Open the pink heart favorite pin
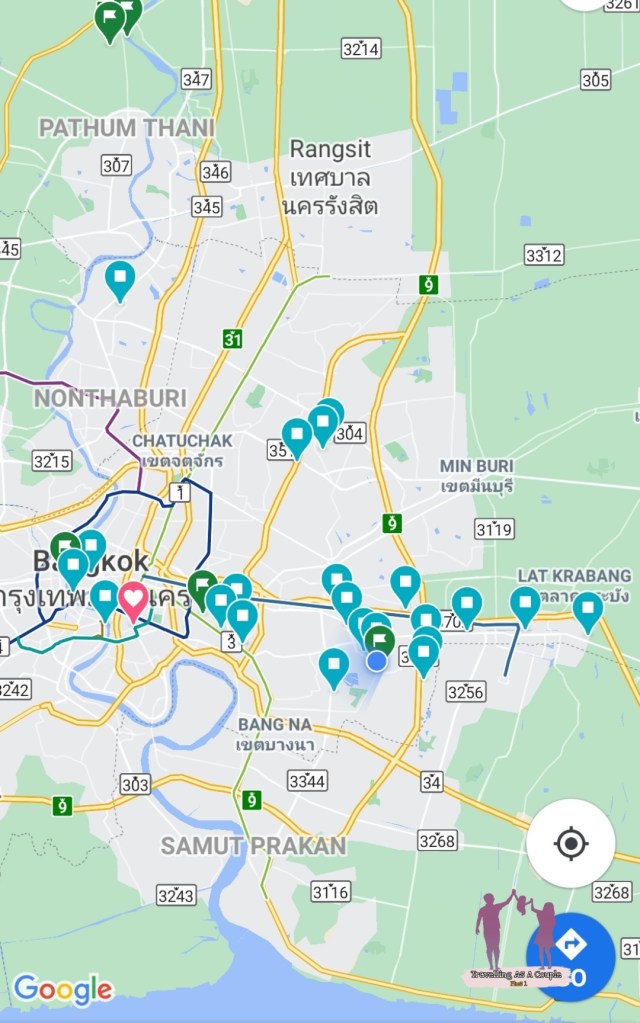This screenshot has height=1023, width=640. pos(133,600)
